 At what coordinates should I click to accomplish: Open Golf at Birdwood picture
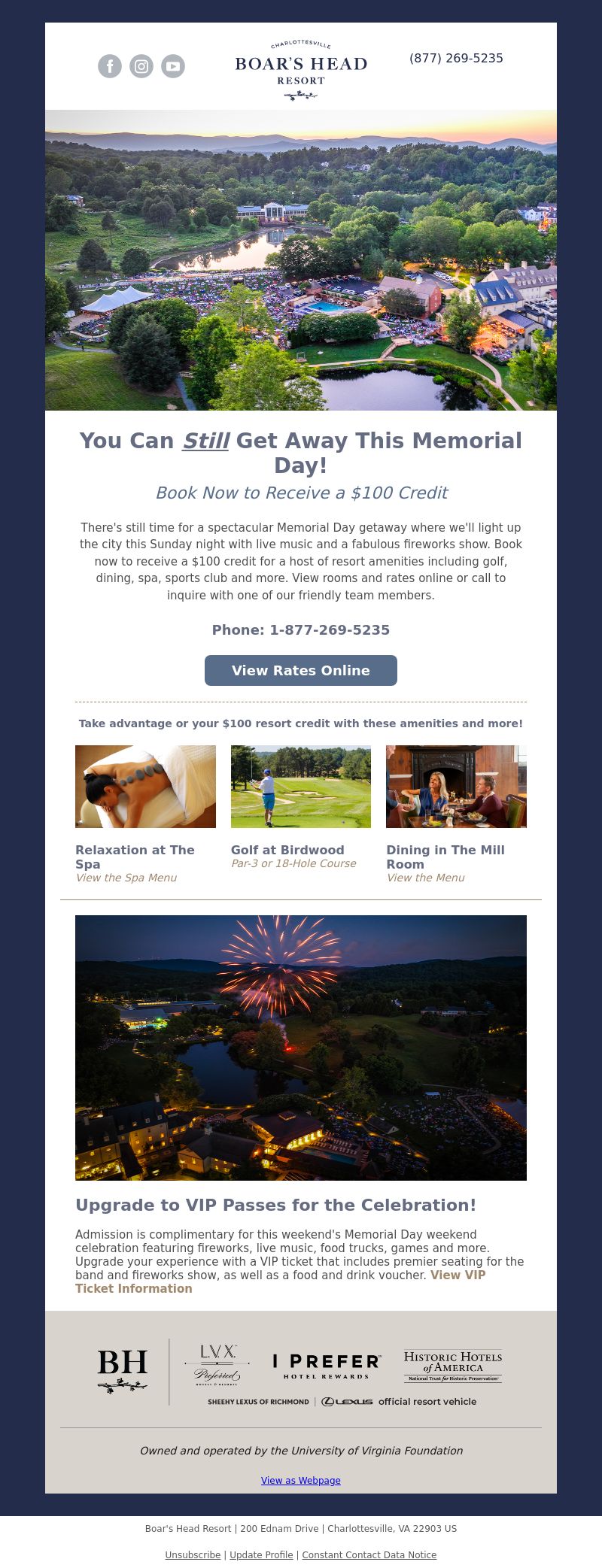coord(301,787)
